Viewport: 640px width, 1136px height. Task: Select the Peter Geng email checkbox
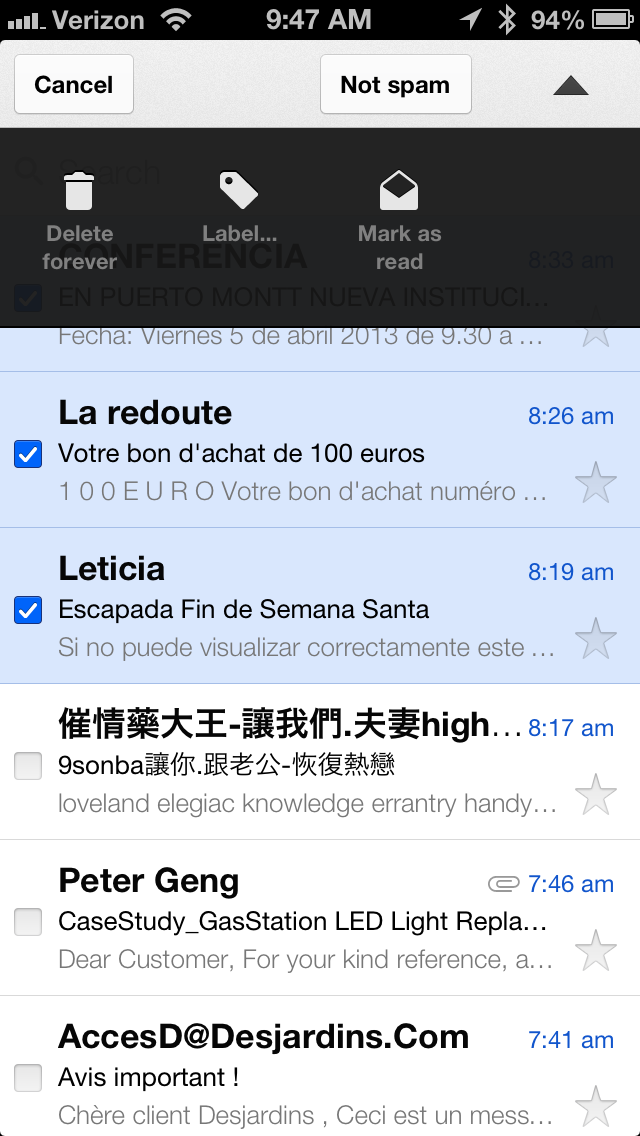28,922
